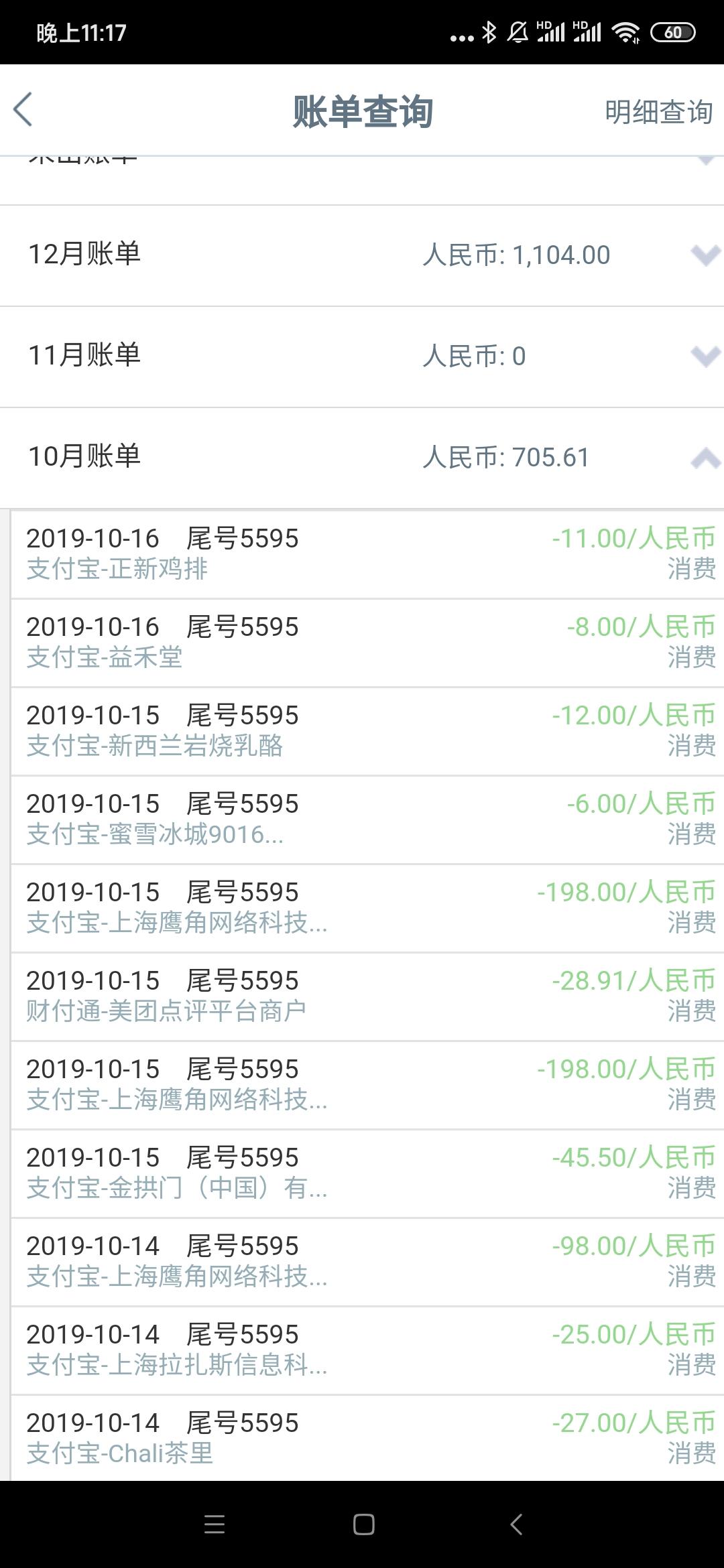The height and width of the screenshot is (1568, 724).
Task: Open 明细查询 in the header
Action: [x=658, y=112]
